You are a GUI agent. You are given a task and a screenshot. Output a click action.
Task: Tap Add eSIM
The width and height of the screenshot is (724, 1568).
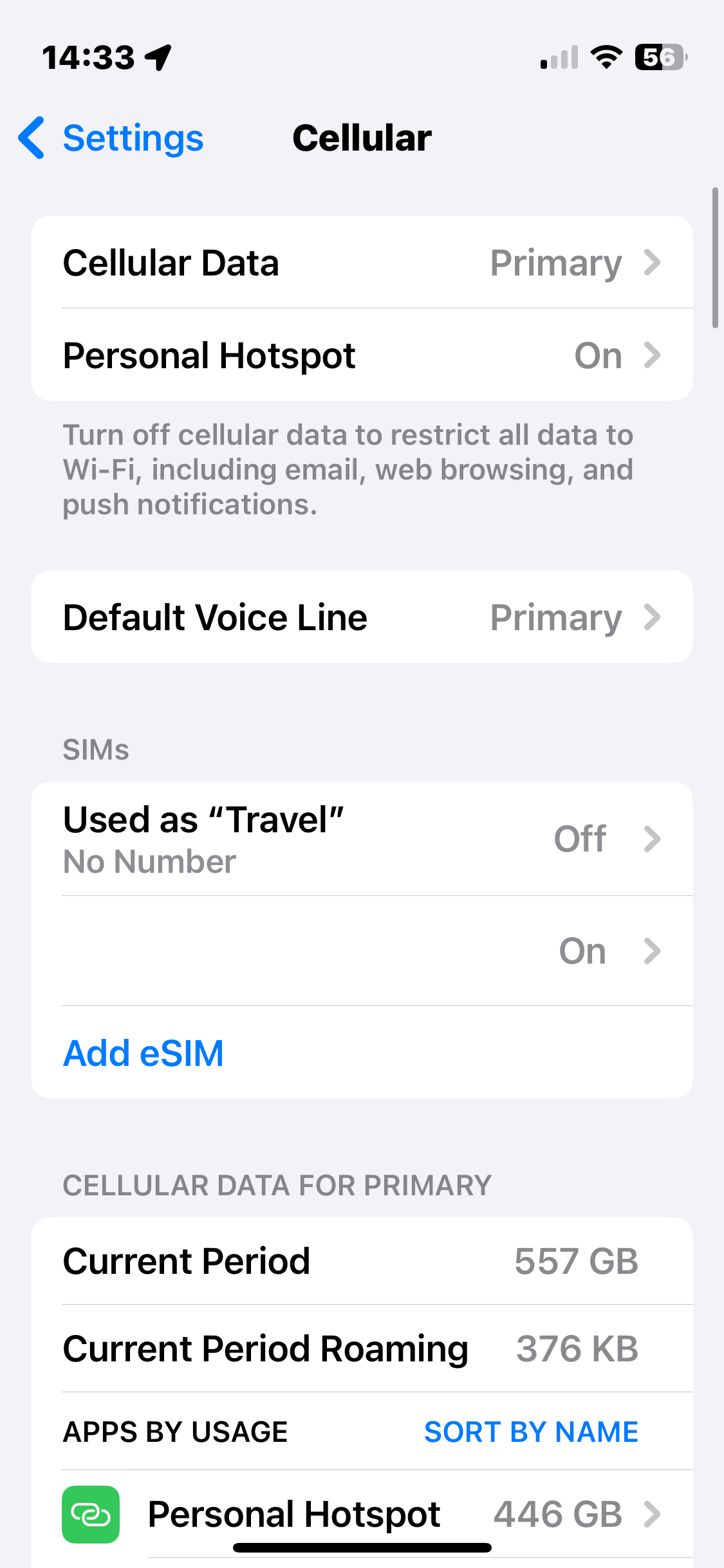tap(144, 1053)
